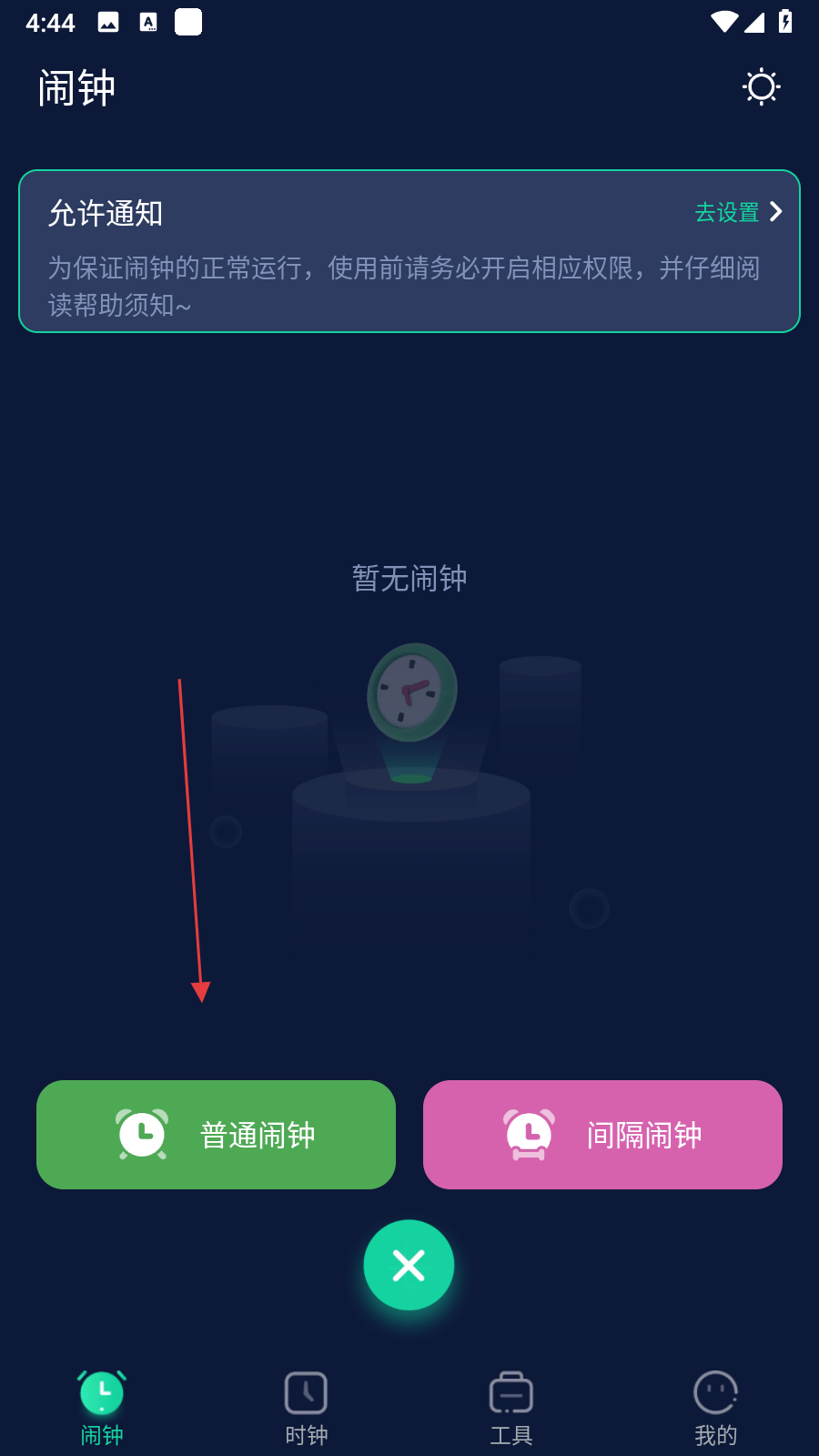Switch theme using the sun icon
The height and width of the screenshot is (1456, 819).
click(761, 87)
